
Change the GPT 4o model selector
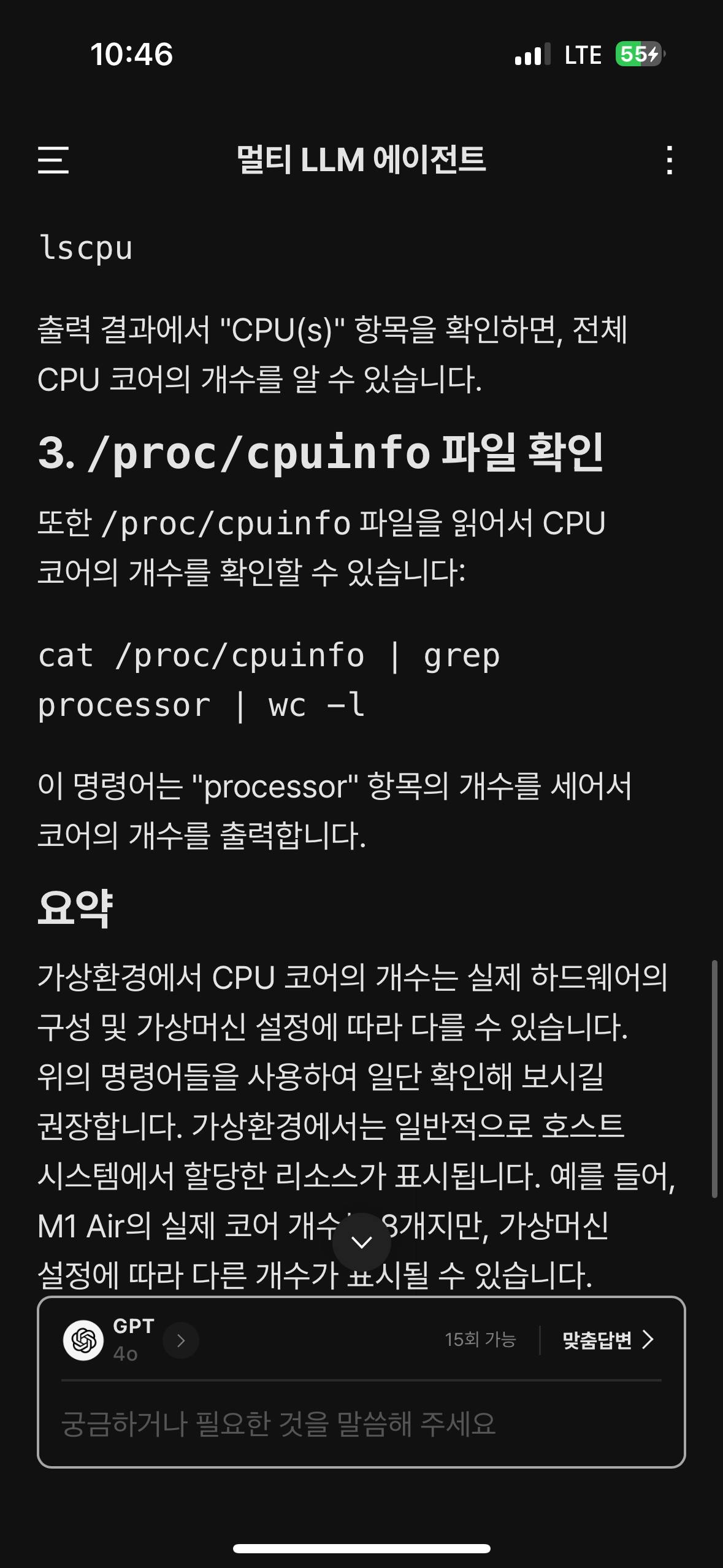click(180, 1340)
